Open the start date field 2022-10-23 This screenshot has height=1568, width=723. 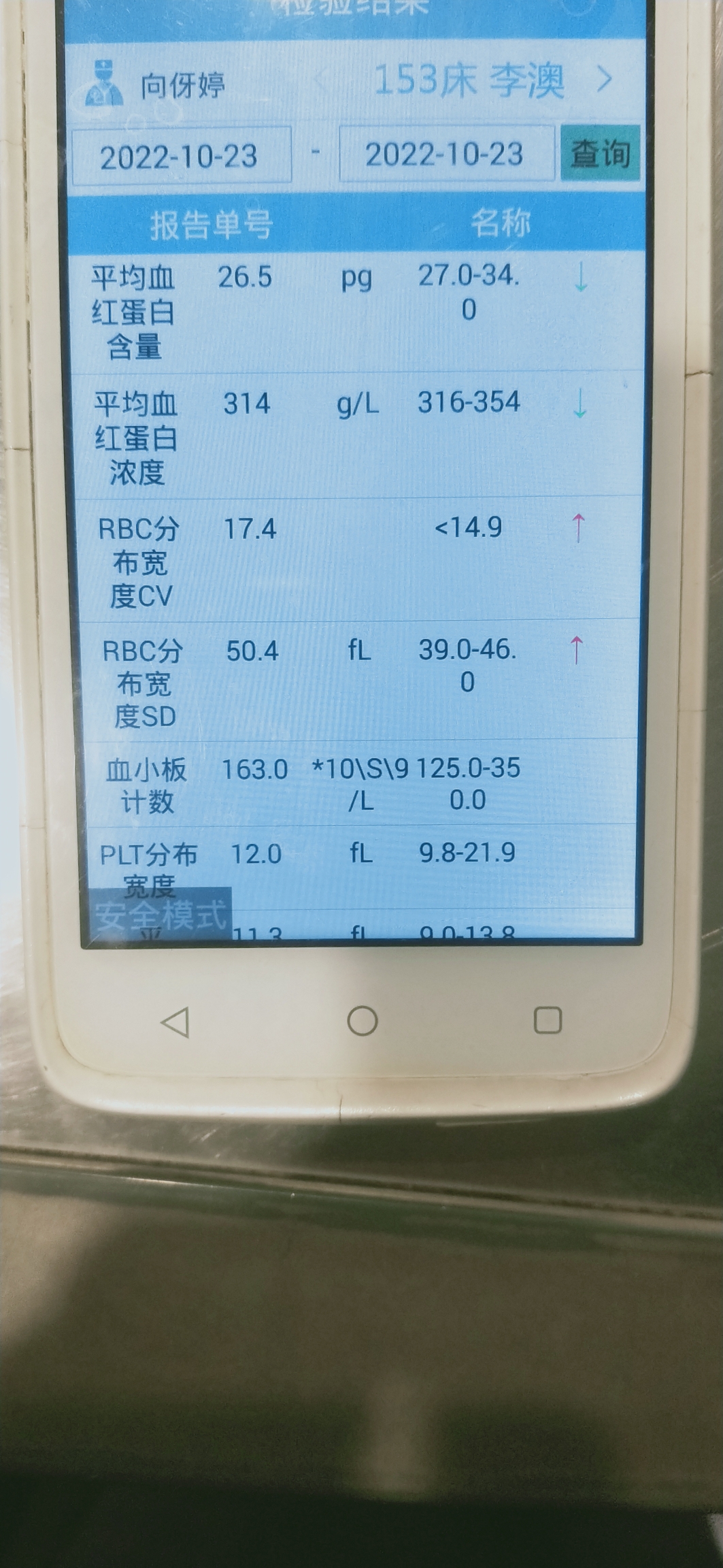click(x=181, y=156)
